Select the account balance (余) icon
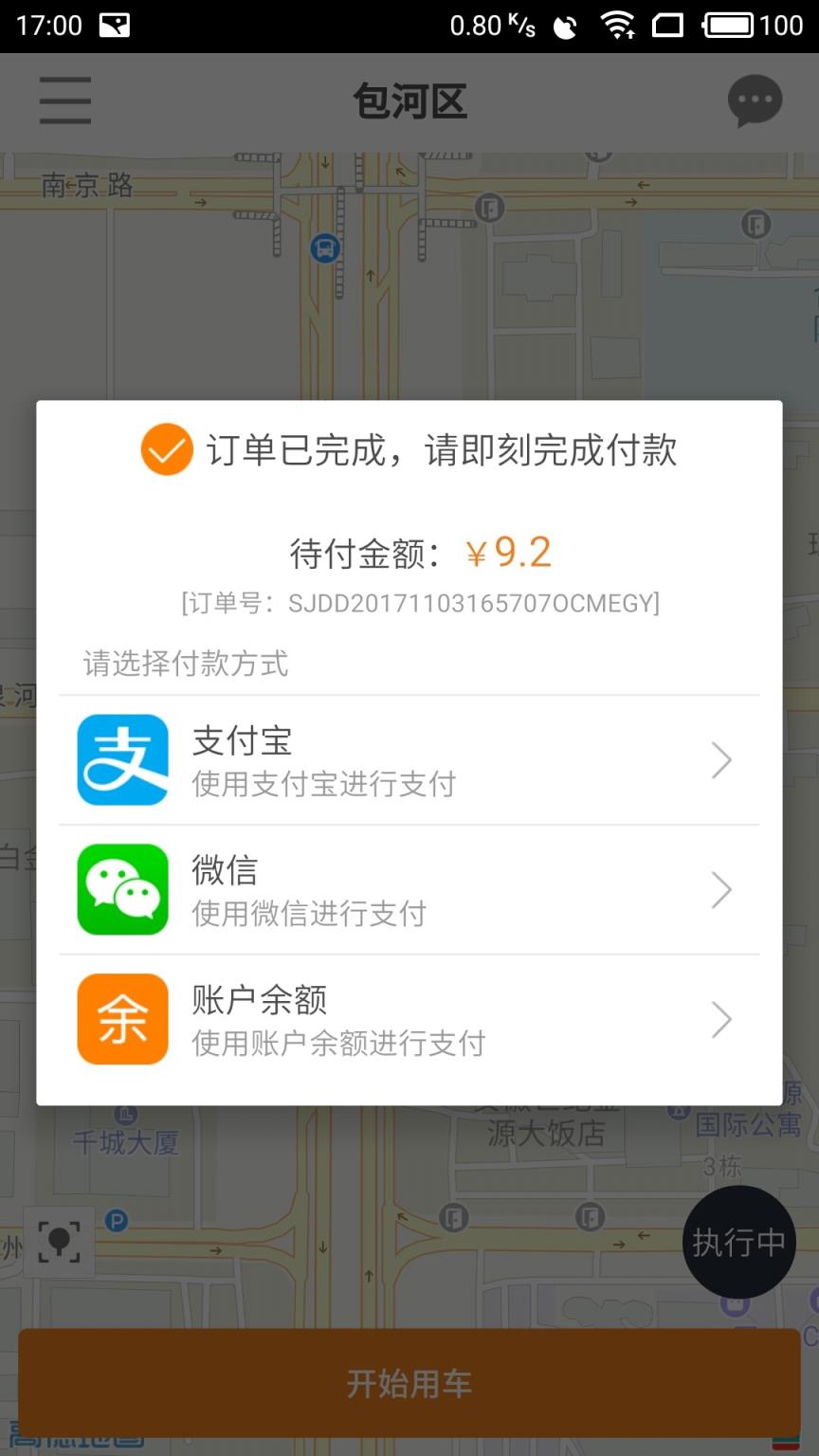Screen dimensions: 819x1456 121,1019
